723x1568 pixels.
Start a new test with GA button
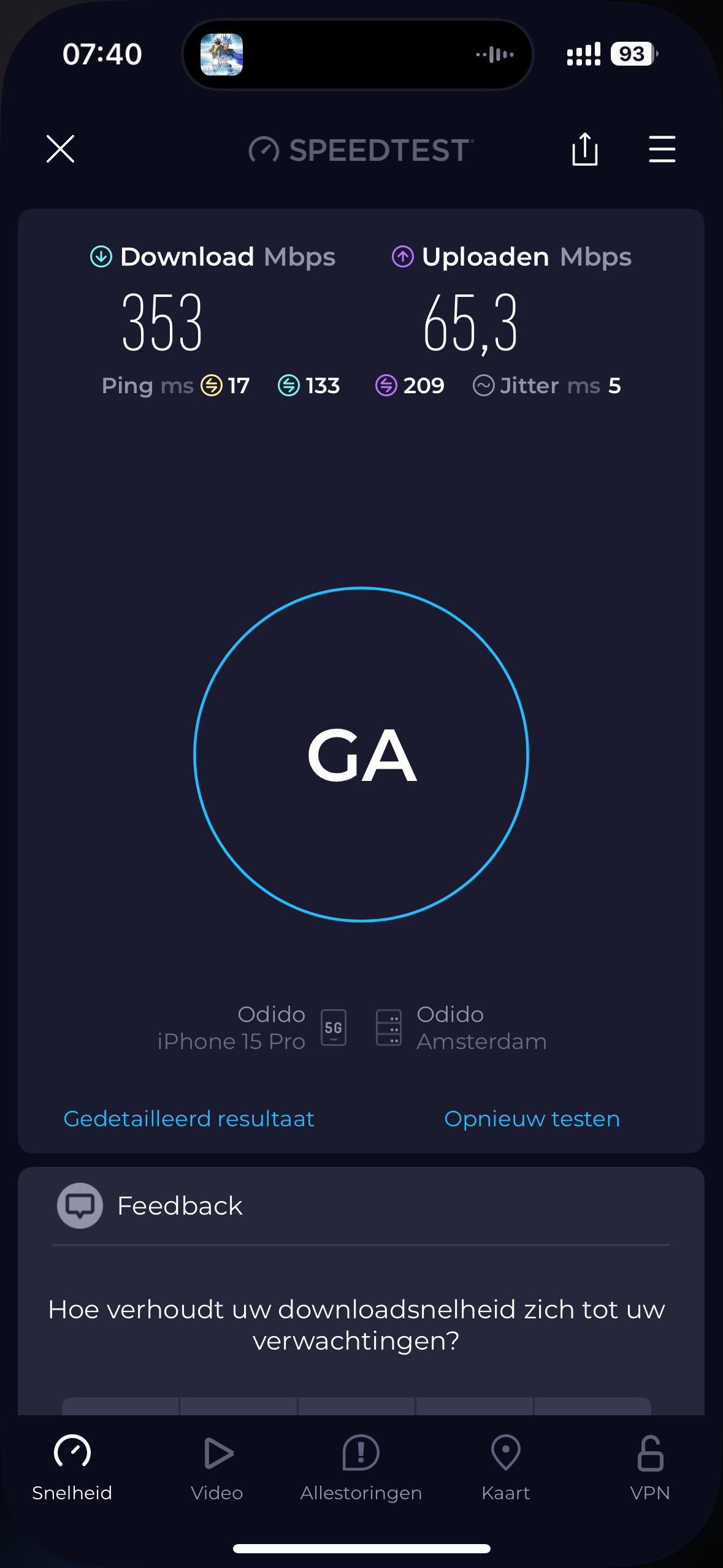tap(361, 755)
